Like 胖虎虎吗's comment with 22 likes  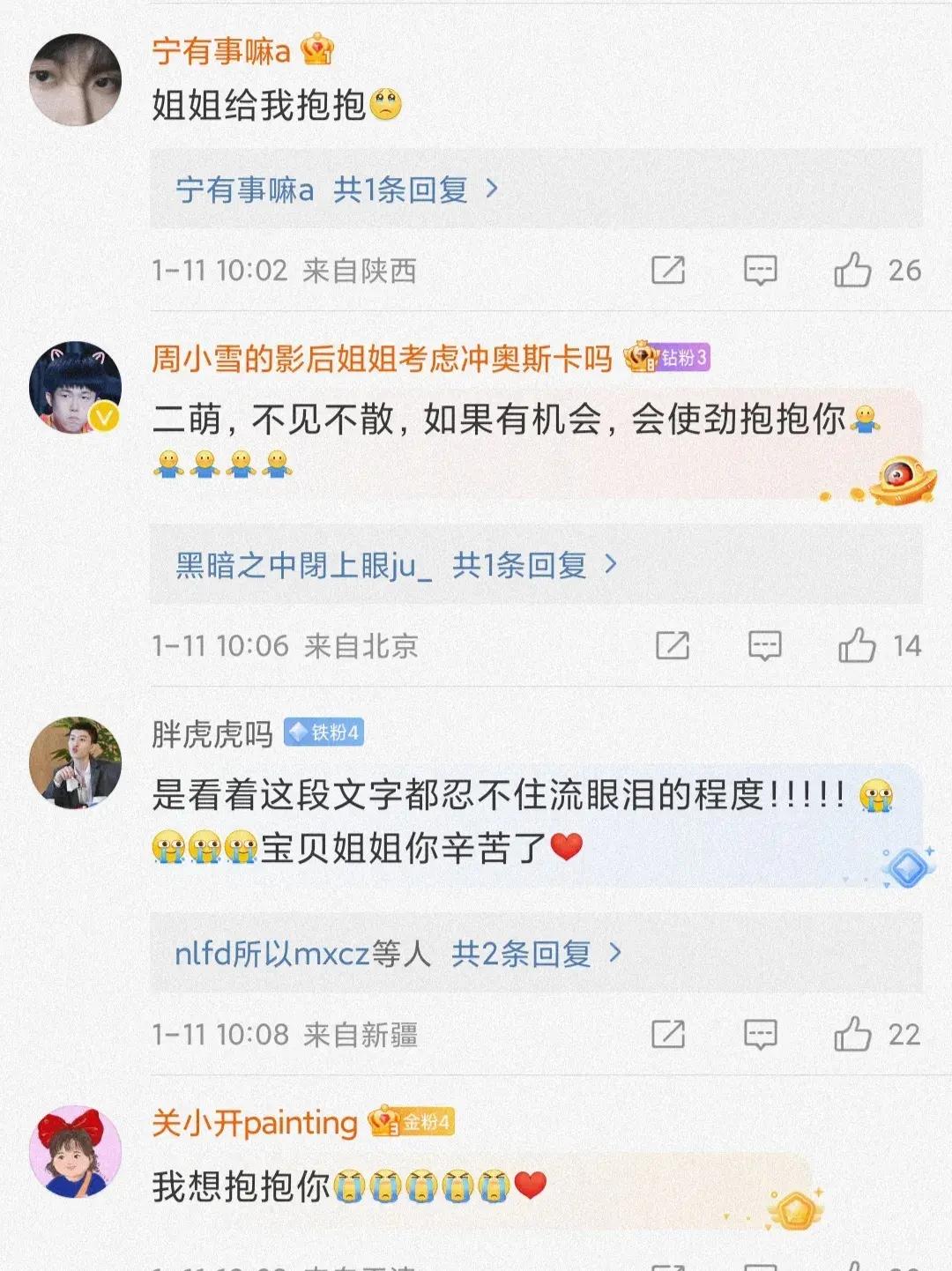point(853,1034)
